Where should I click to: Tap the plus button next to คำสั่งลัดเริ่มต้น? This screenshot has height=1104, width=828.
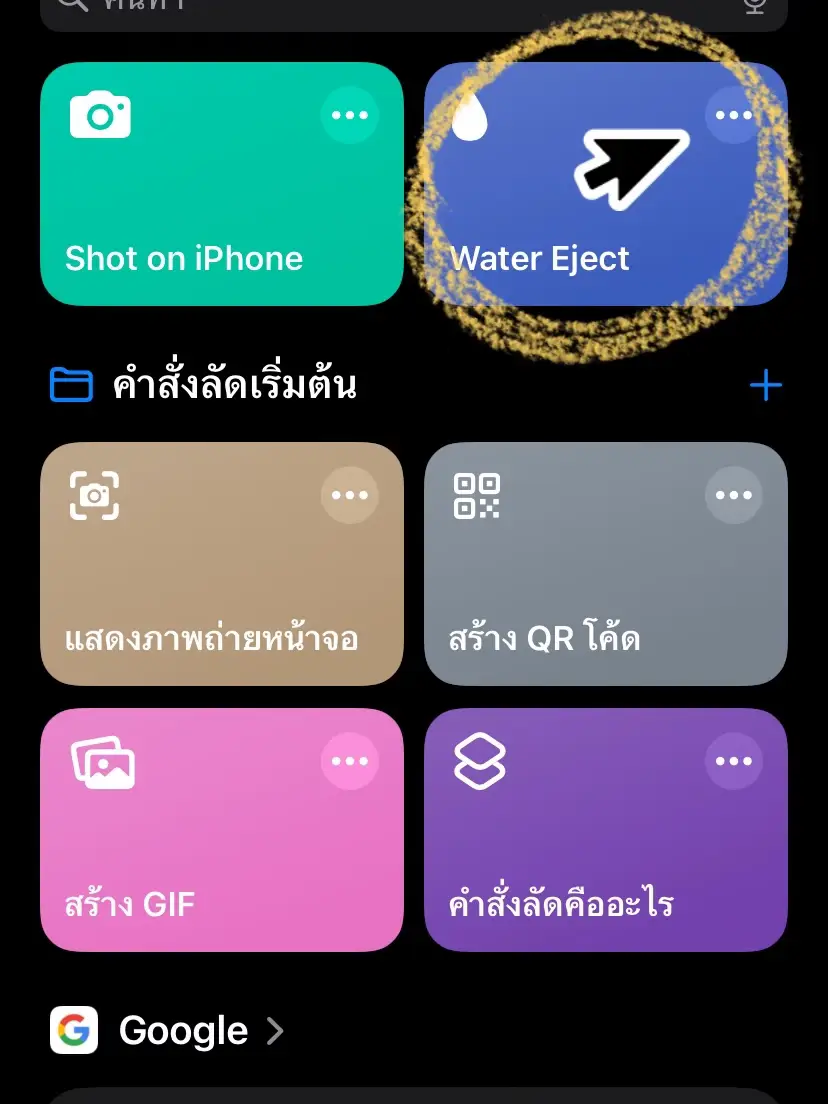(x=767, y=384)
